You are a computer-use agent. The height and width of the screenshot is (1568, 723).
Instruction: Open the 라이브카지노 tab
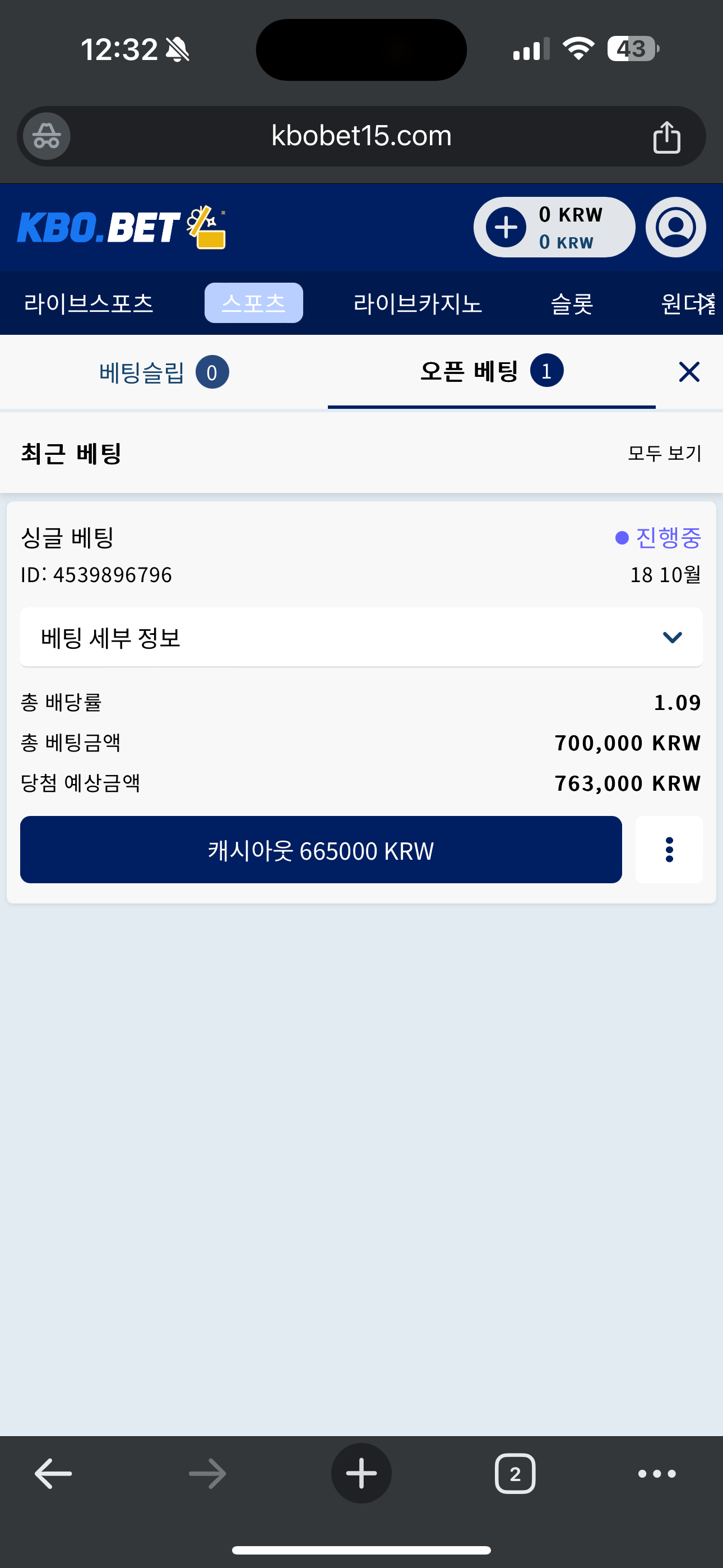click(418, 303)
